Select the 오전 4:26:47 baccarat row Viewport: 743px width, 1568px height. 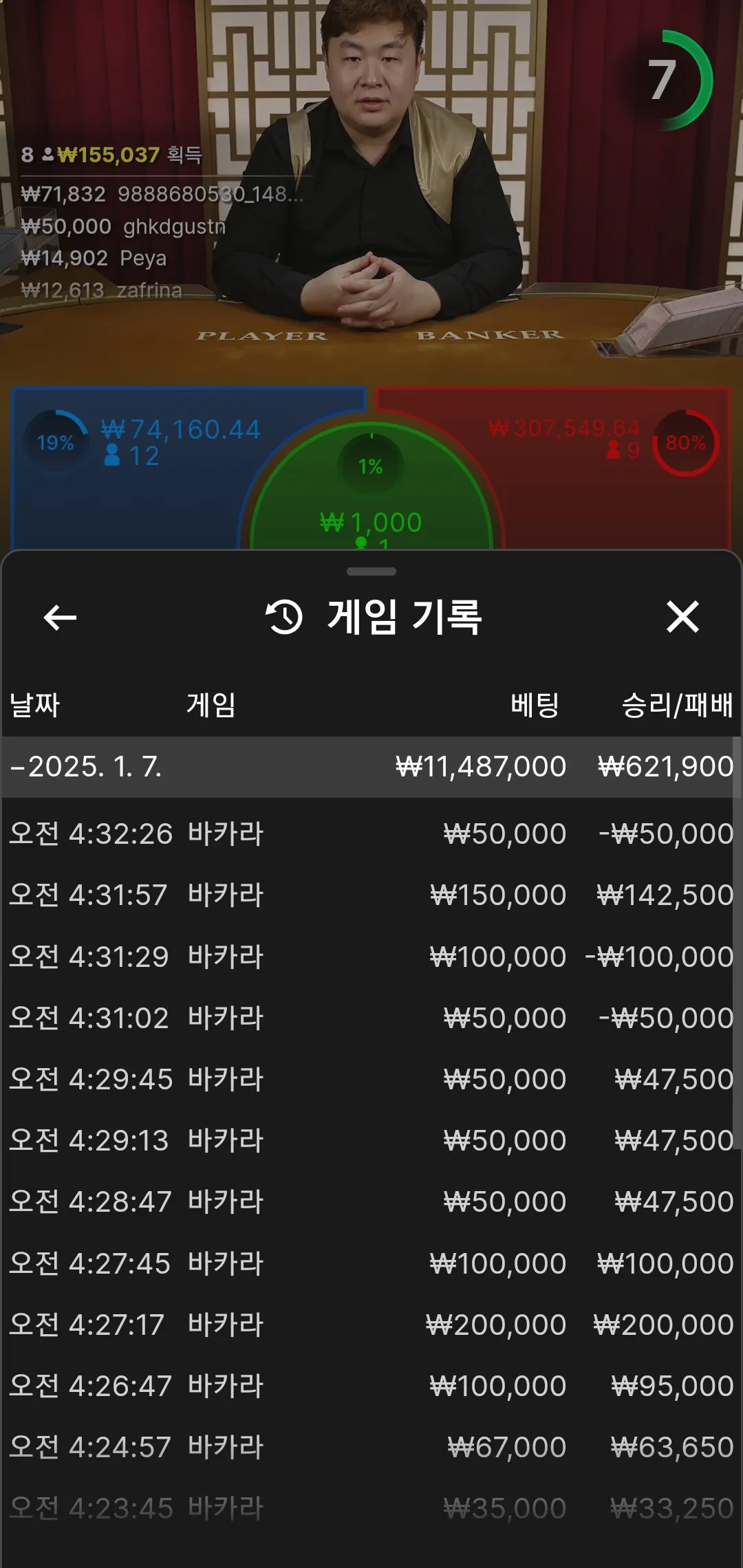[x=371, y=1386]
